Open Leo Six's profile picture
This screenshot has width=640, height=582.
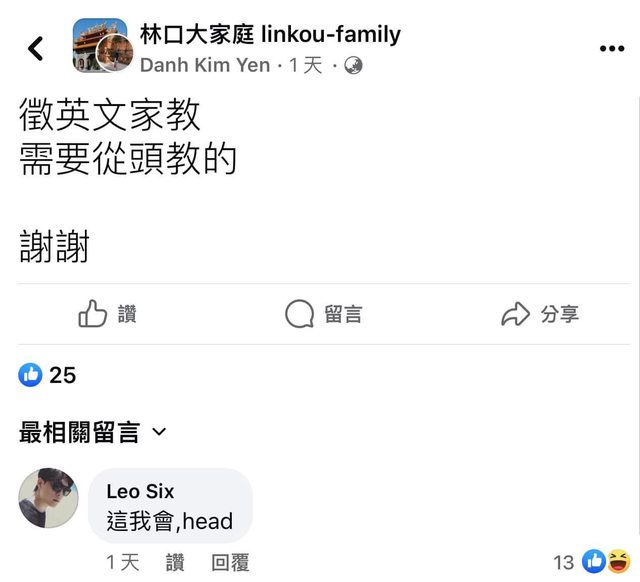[48, 497]
